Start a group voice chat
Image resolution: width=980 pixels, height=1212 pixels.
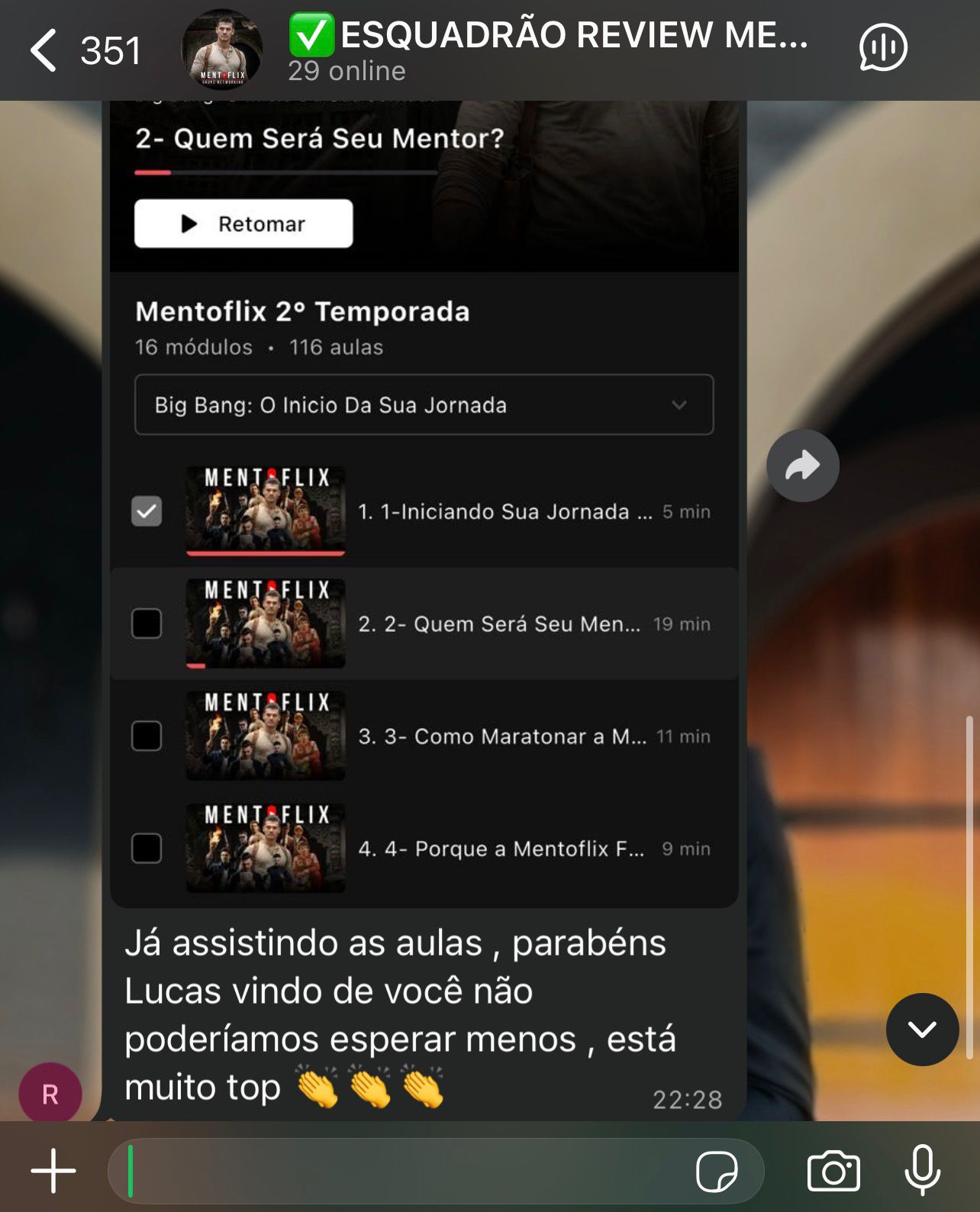[x=883, y=49]
